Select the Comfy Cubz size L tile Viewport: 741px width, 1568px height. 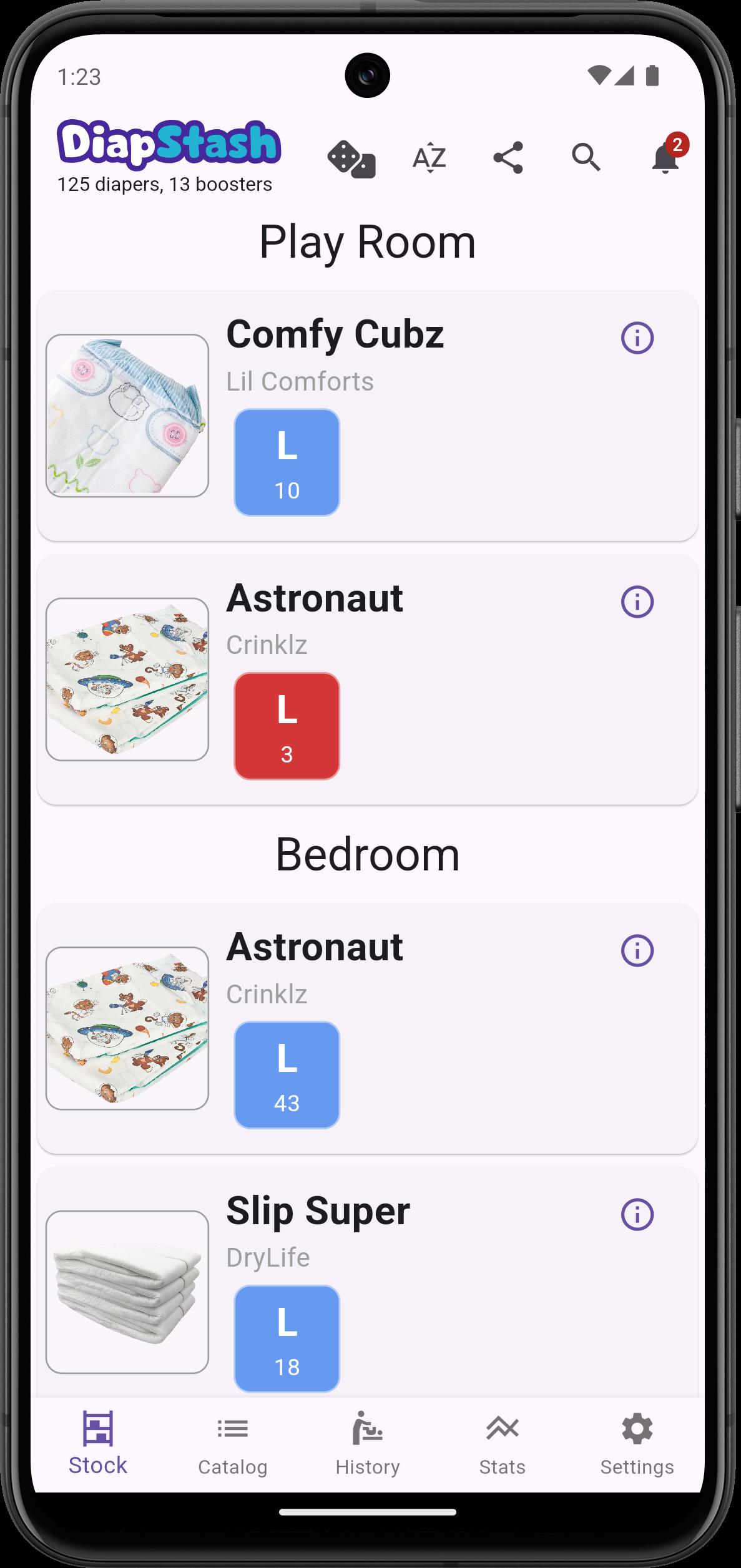(287, 462)
